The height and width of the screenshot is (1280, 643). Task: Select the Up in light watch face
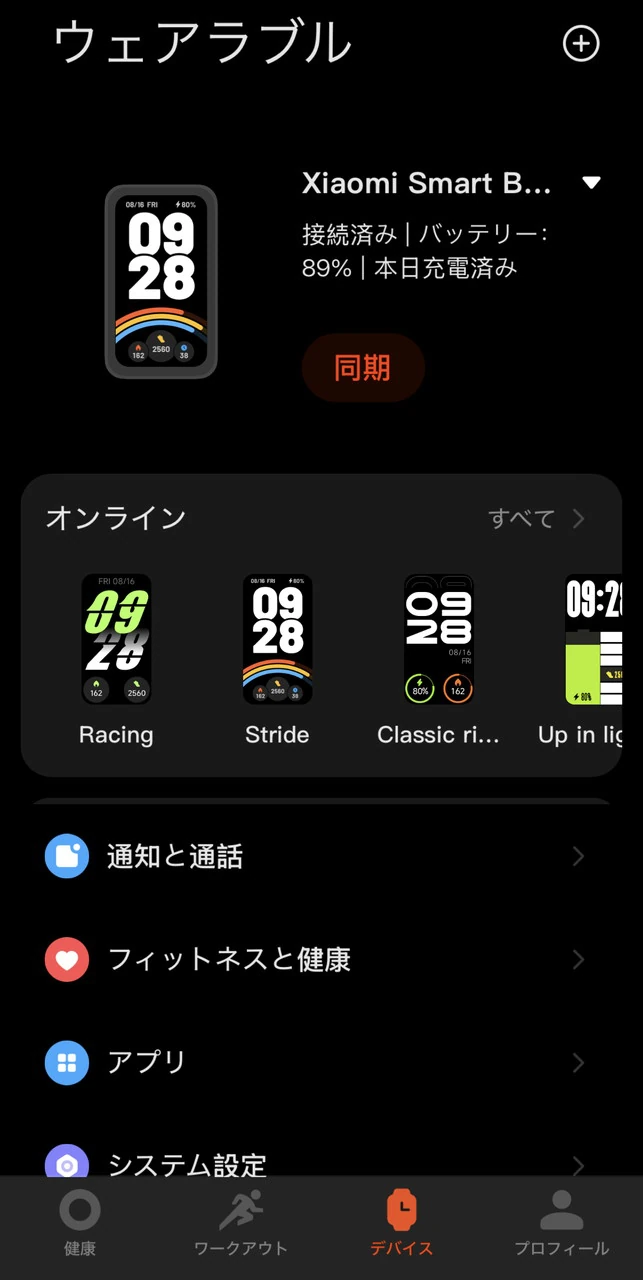point(592,639)
